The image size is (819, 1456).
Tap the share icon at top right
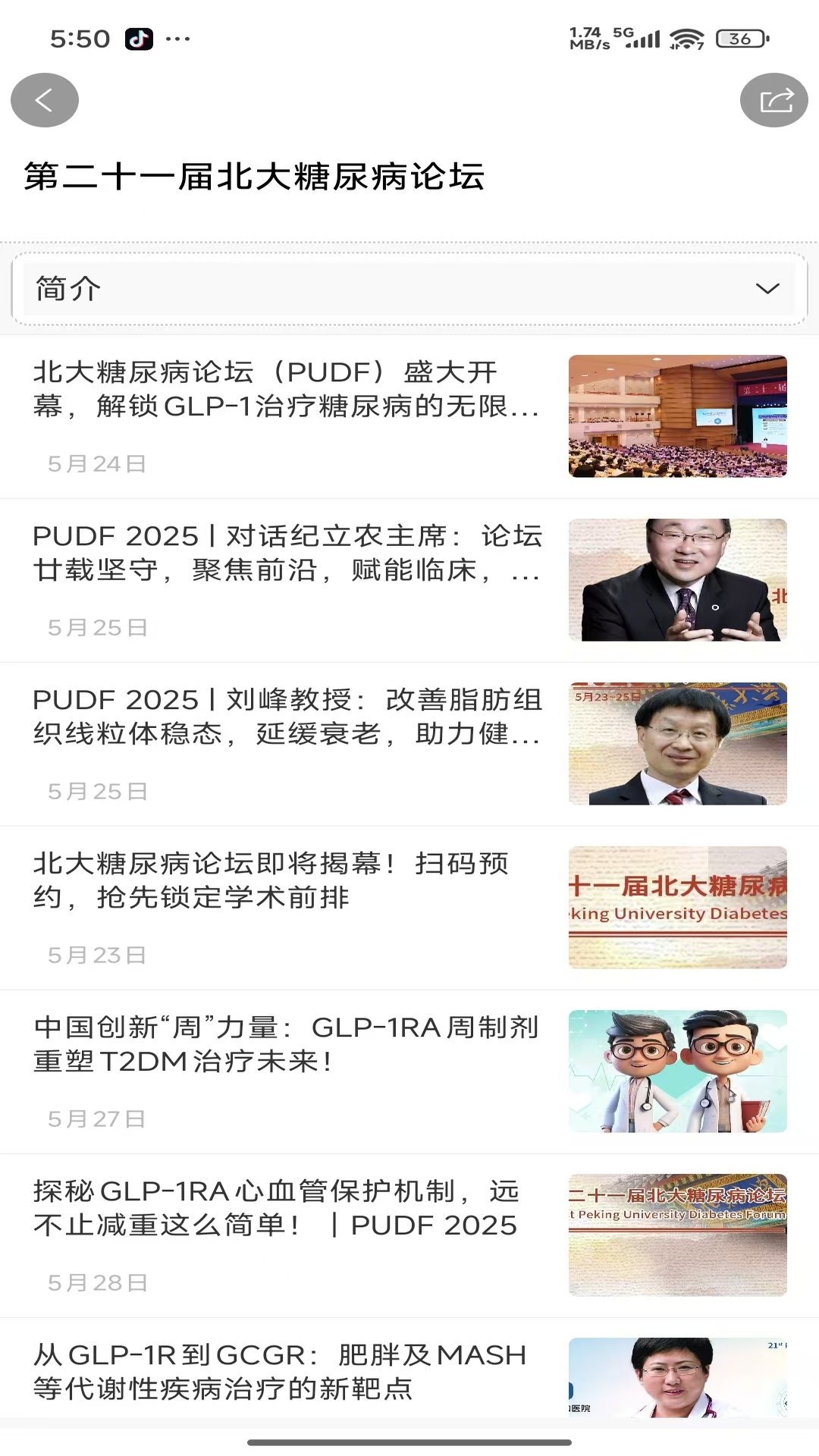pyautogui.click(x=773, y=99)
